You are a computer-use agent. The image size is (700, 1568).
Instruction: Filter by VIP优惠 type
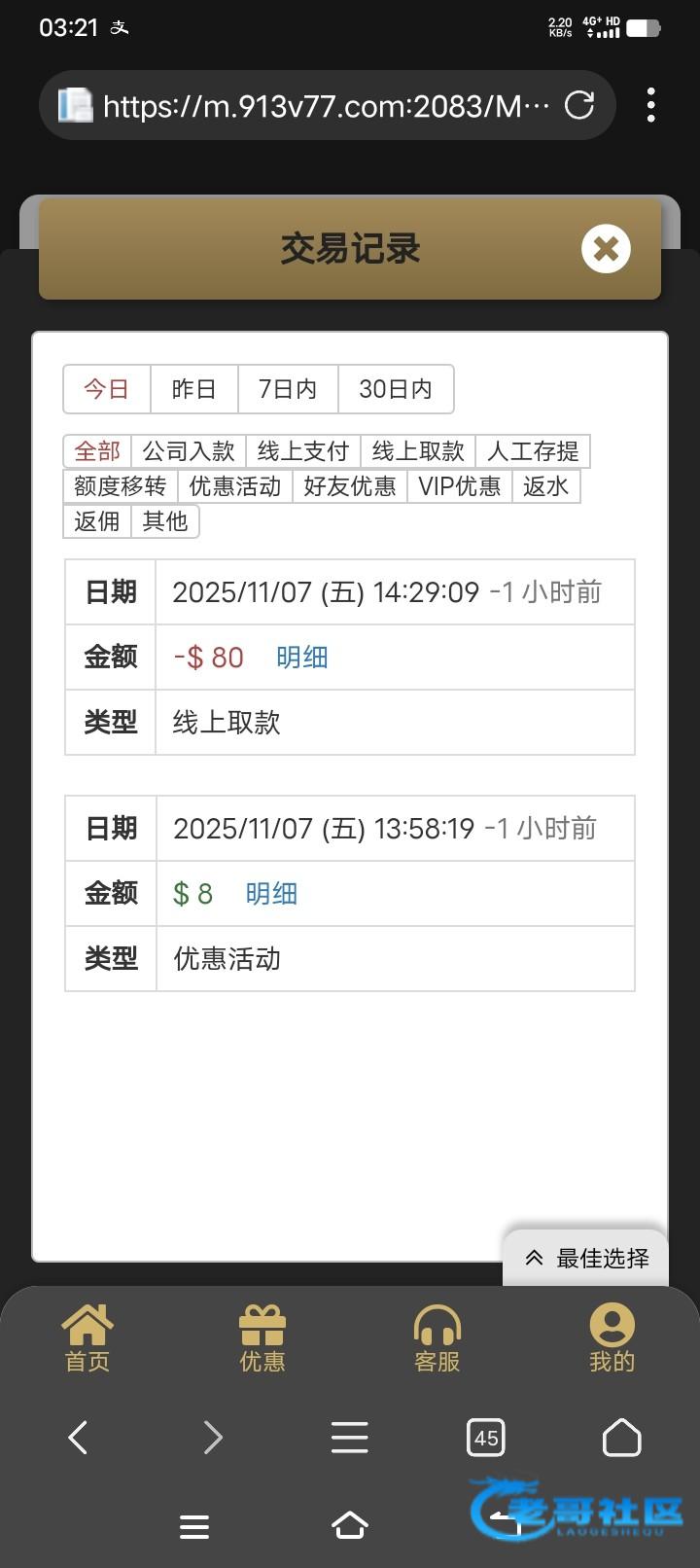click(460, 486)
